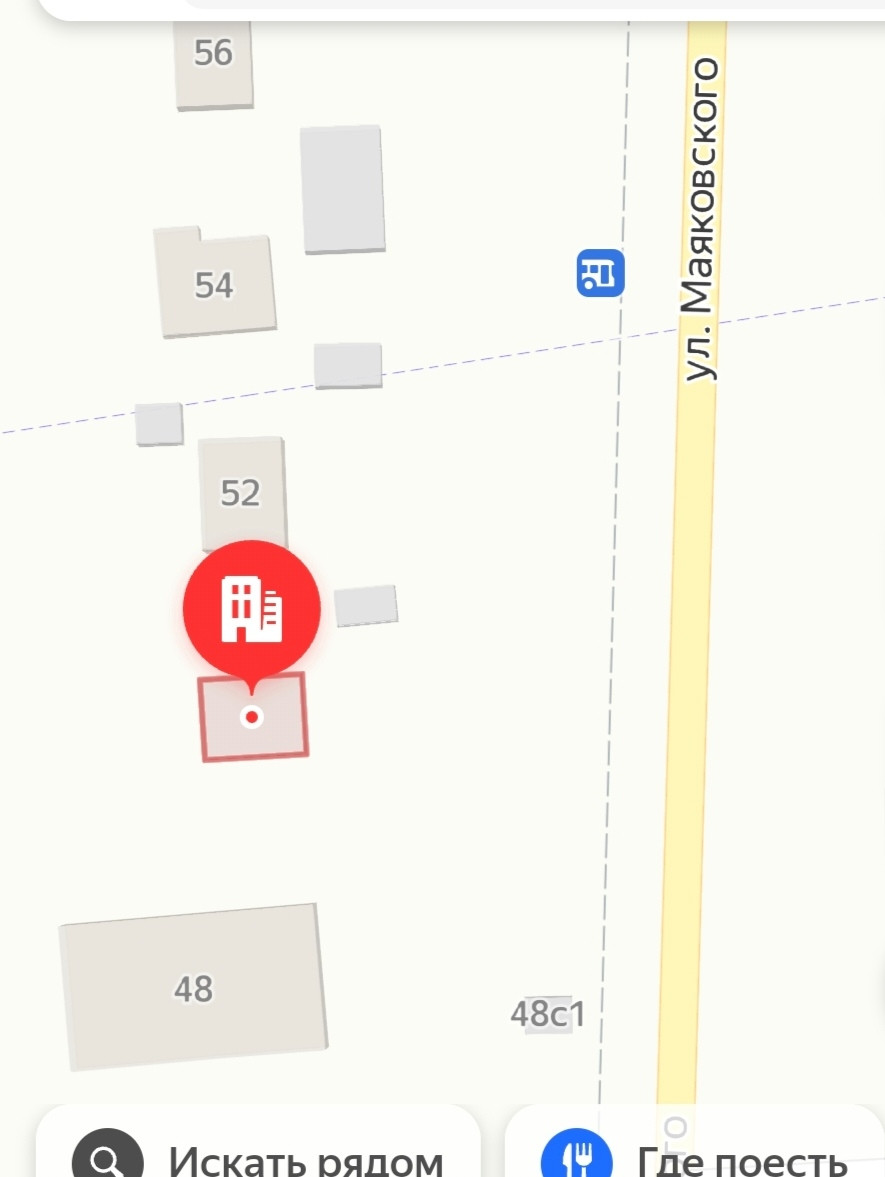885x1177 pixels.
Task: Open building number 52 details
Action: 240,492
